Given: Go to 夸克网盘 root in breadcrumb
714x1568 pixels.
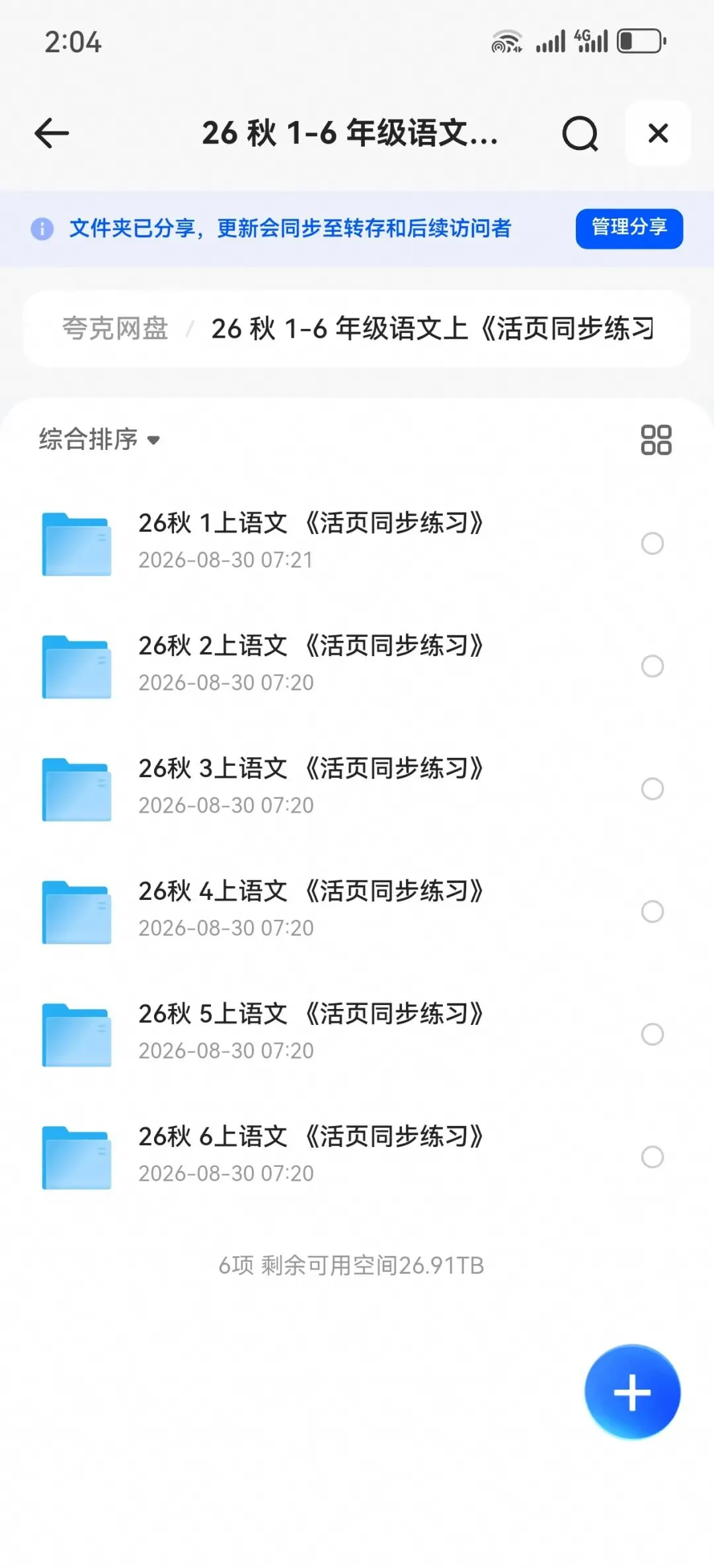Looking at the screenshot, I should (115, 328).
